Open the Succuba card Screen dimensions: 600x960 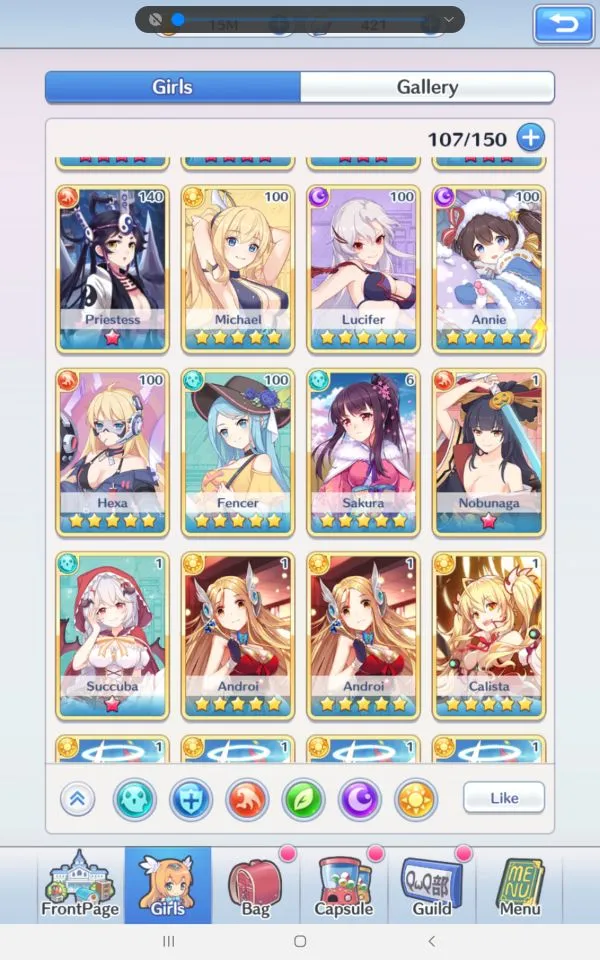point(113,635)
